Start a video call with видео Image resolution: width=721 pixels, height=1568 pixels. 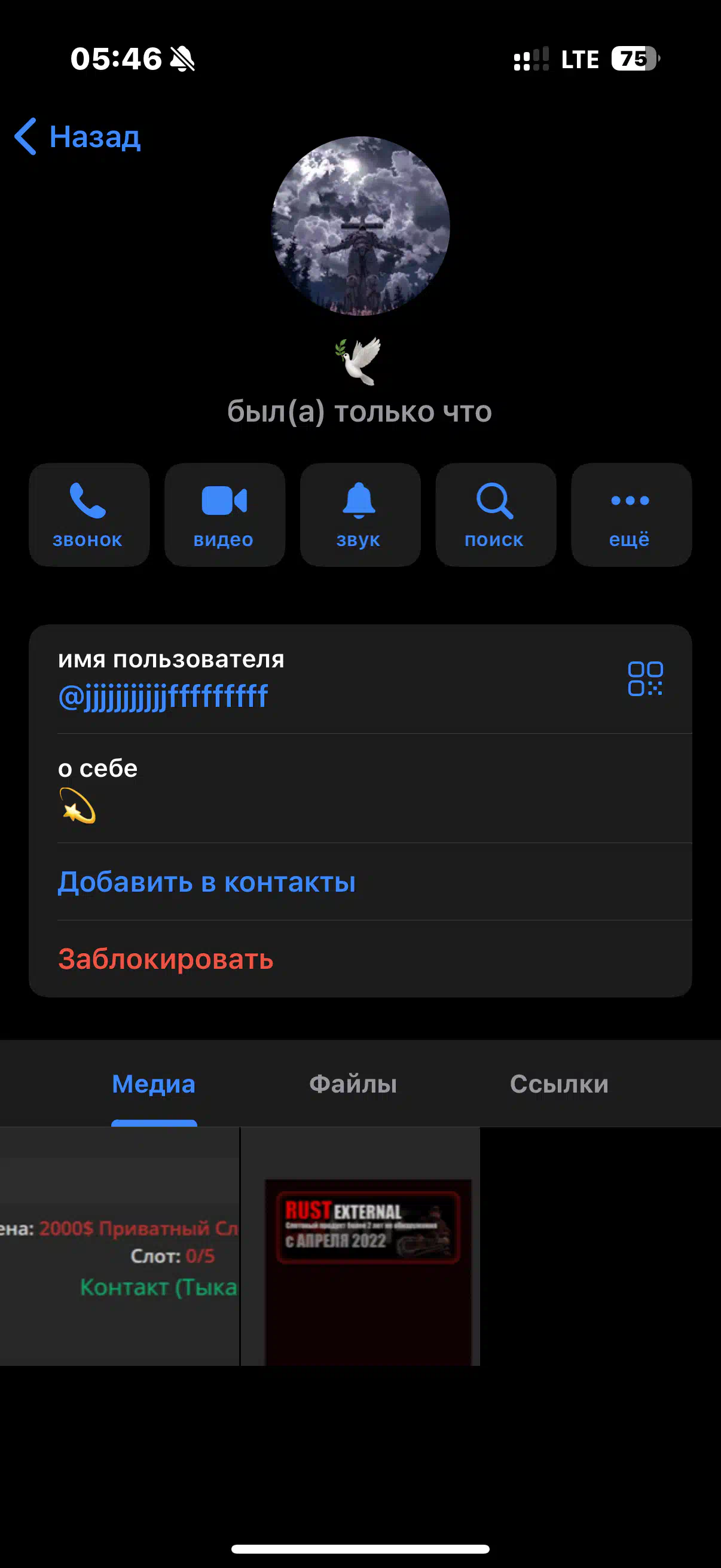pyautogui.click(x=225, y=515)
